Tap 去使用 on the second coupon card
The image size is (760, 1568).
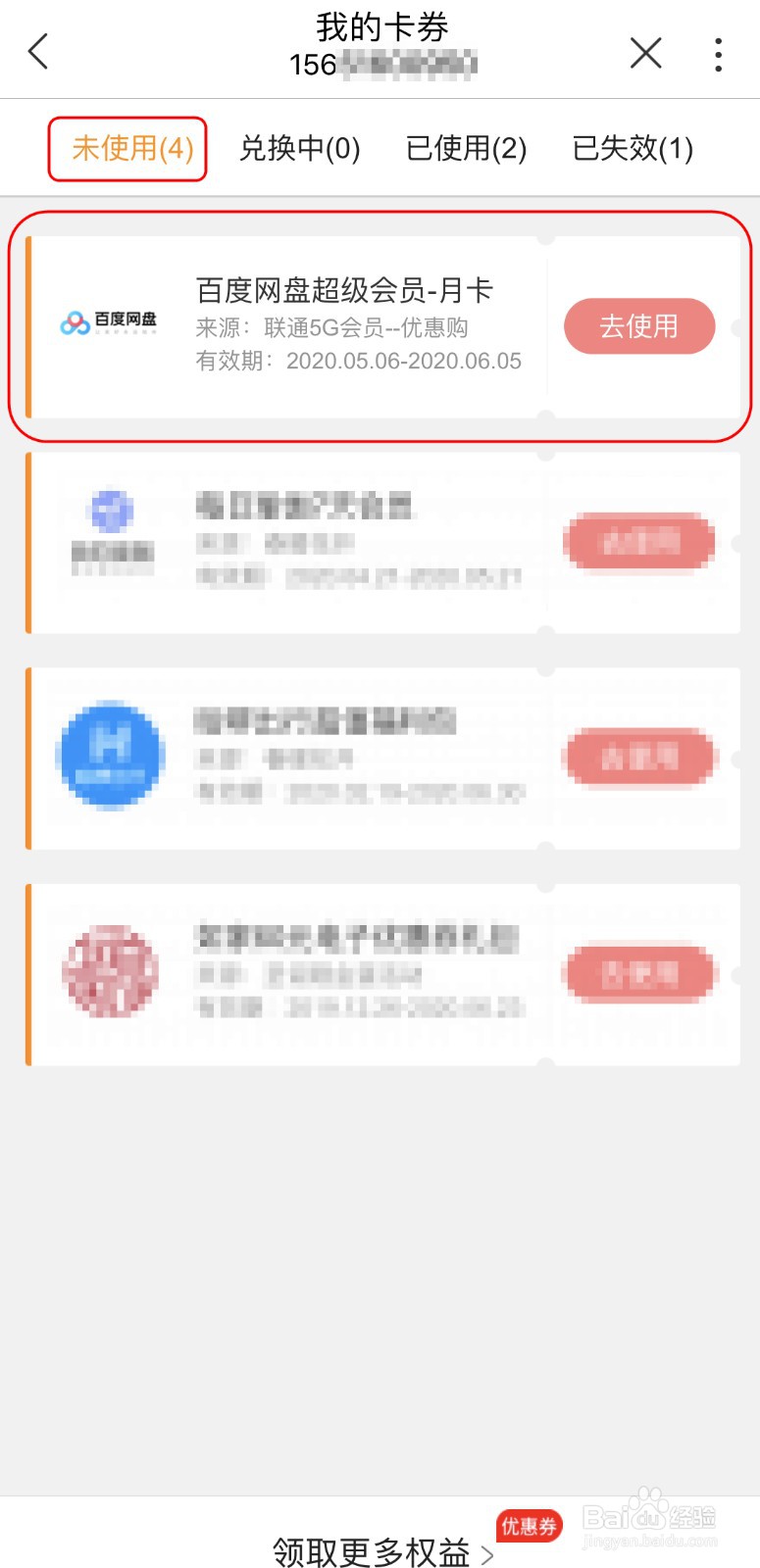[x=639, y=542]
